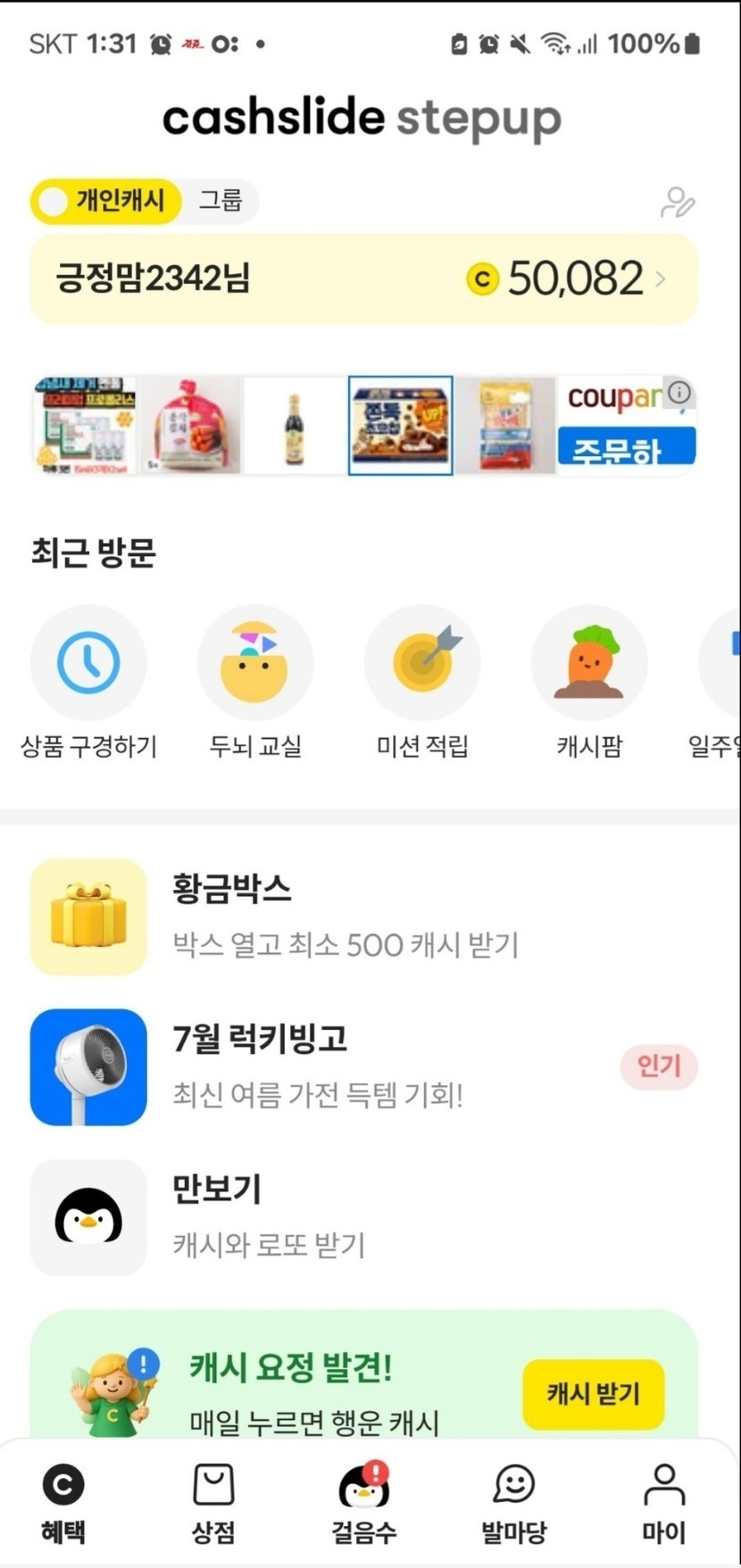The width and height of the screenshot is (741, 1568).
Task: Open the profile edit icon
Action: tap(677, 203)
